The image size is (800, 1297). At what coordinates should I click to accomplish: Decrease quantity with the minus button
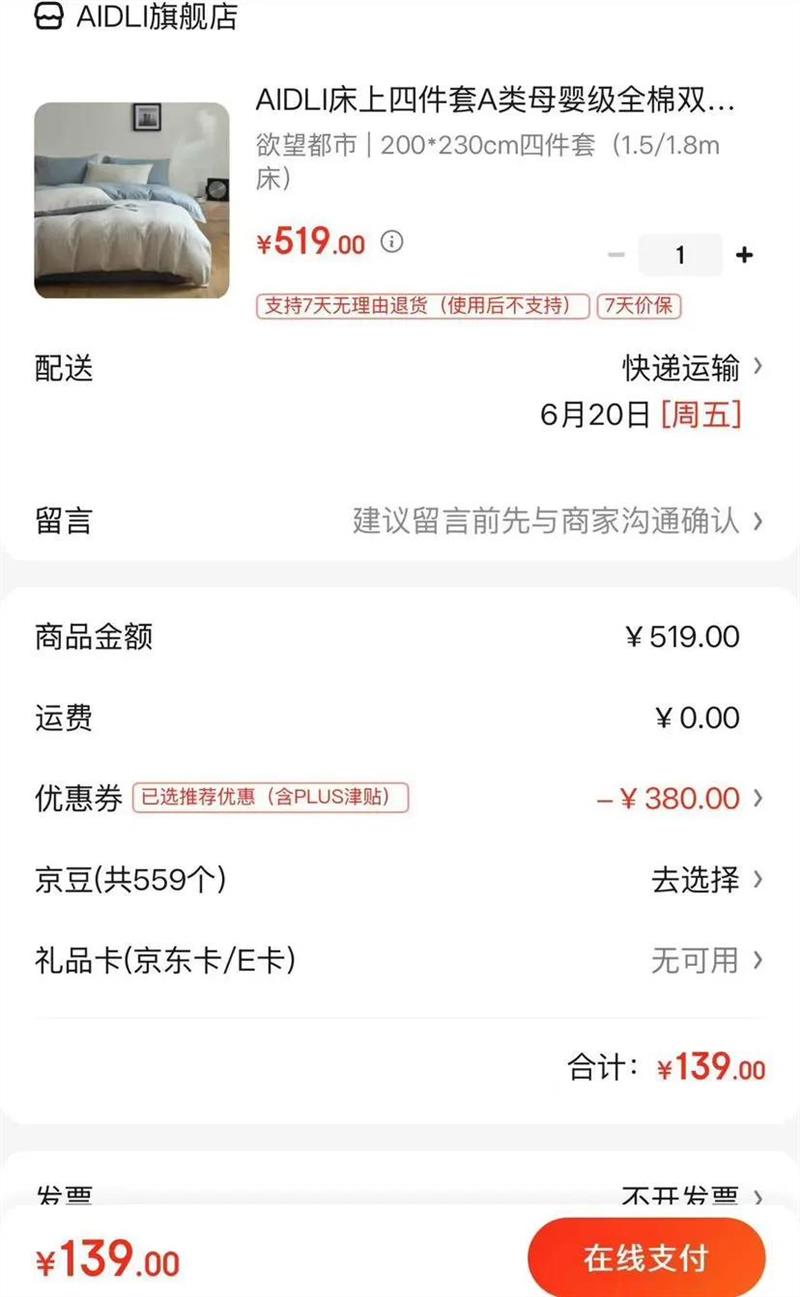tap(616, 255)
